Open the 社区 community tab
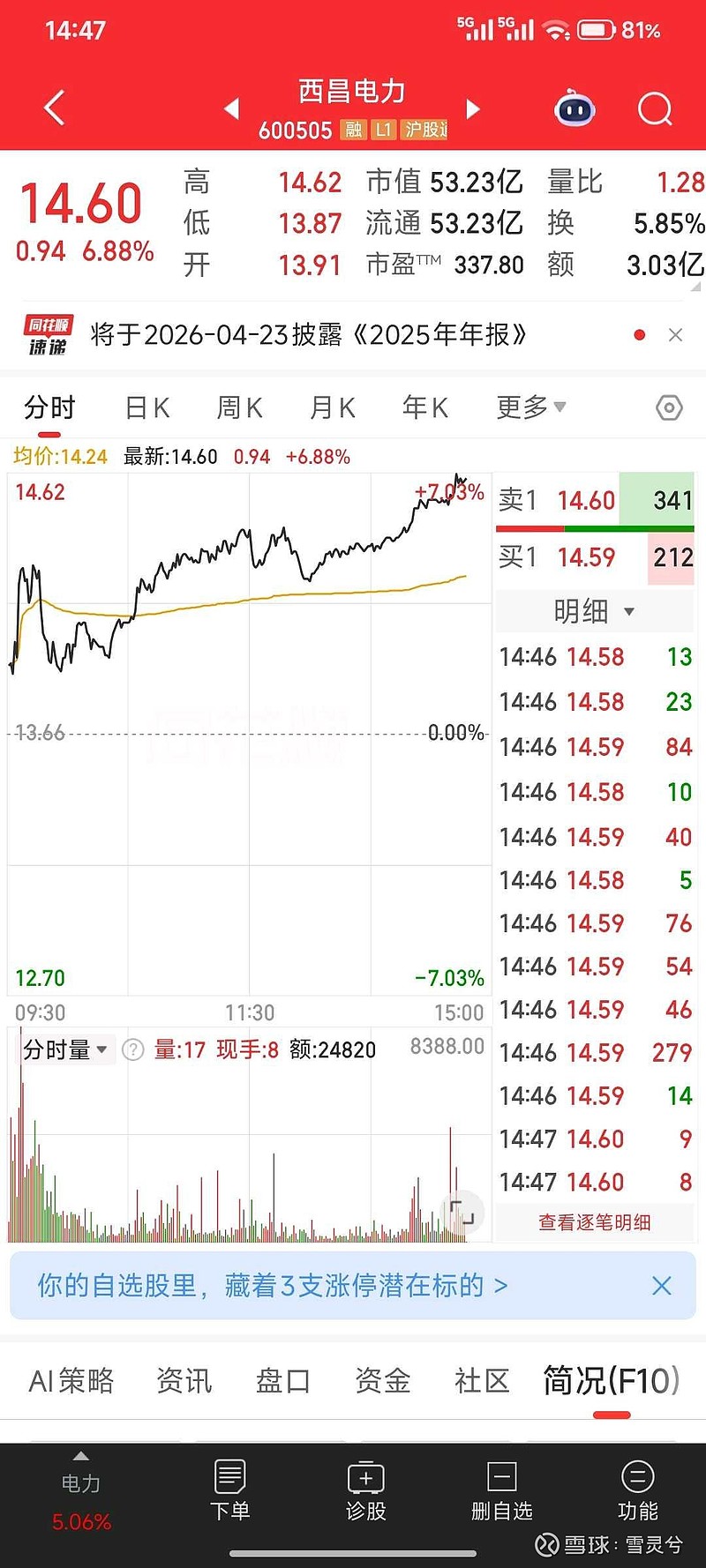The width and height of the screenshot is (706, 1568). click(481, 1381)
